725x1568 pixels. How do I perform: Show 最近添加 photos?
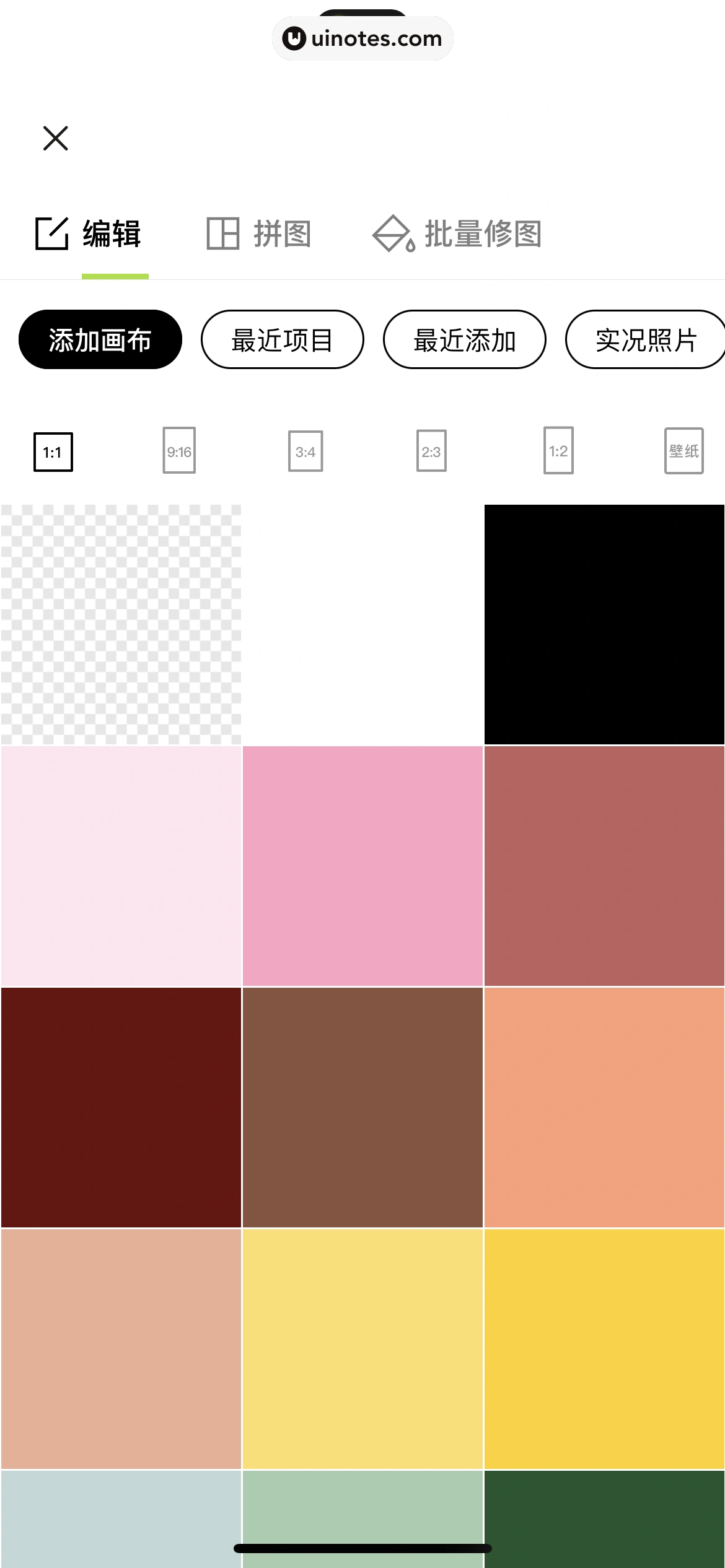point(464,340)
